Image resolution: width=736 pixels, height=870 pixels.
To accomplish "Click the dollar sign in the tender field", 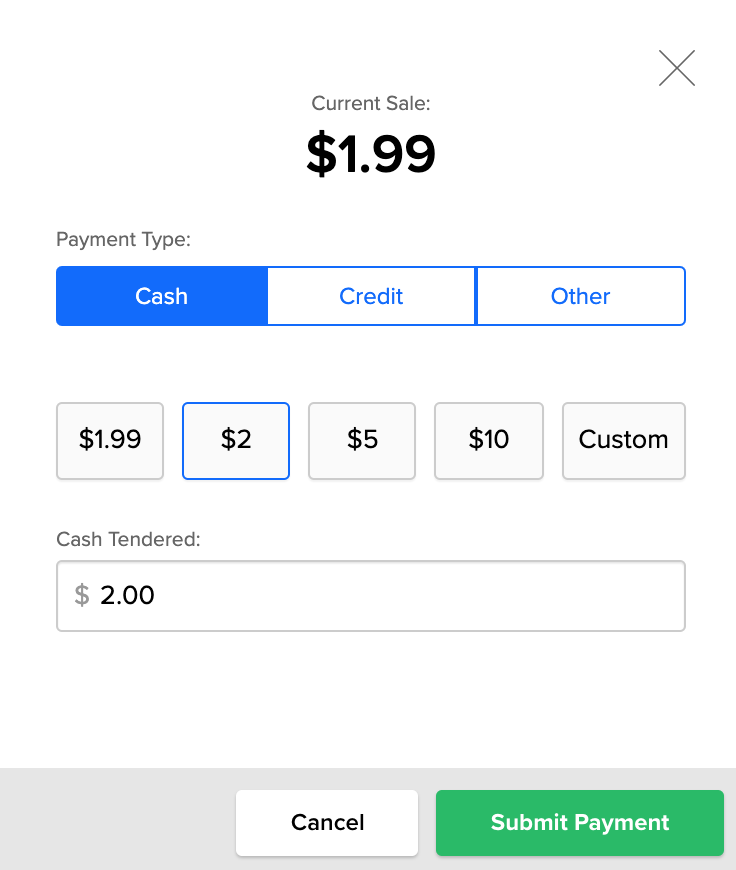I will pos(81,595).
